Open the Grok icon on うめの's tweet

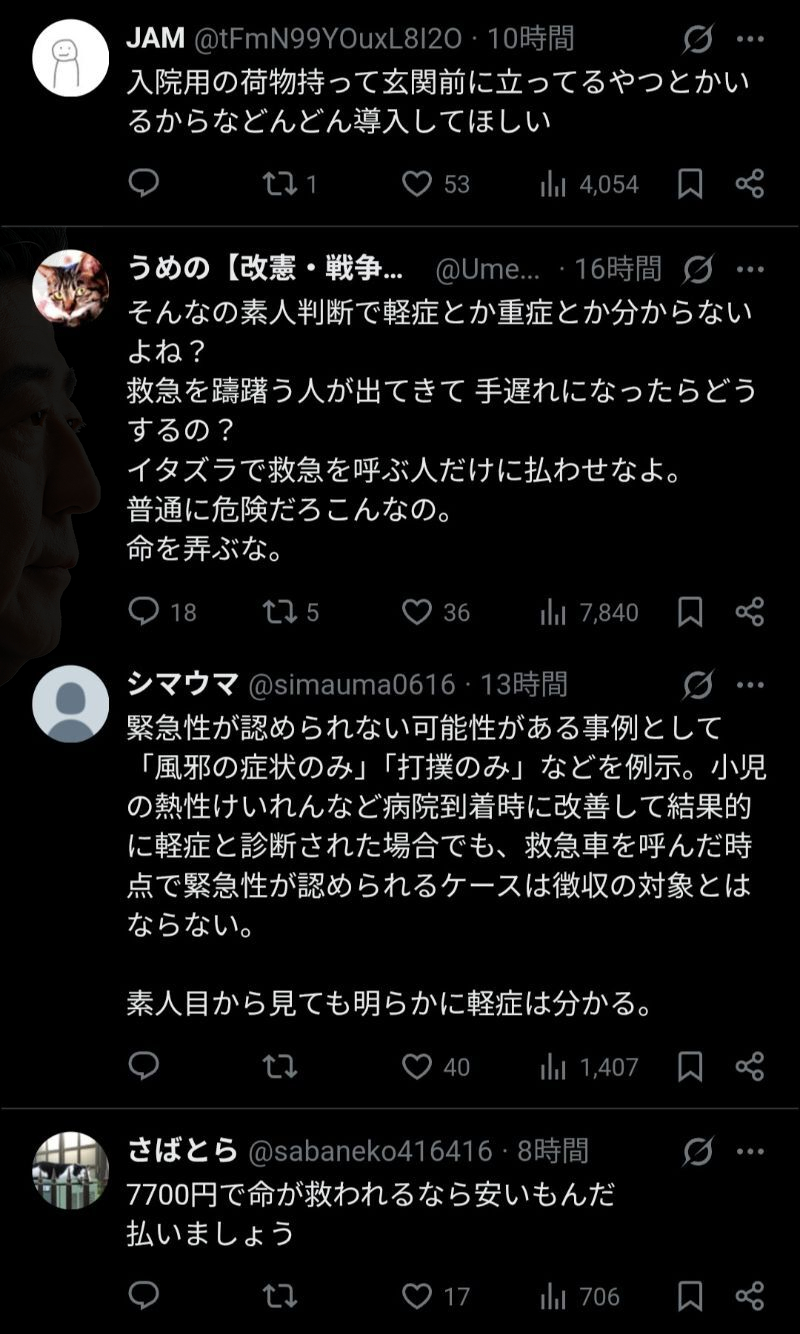[698, 269]
